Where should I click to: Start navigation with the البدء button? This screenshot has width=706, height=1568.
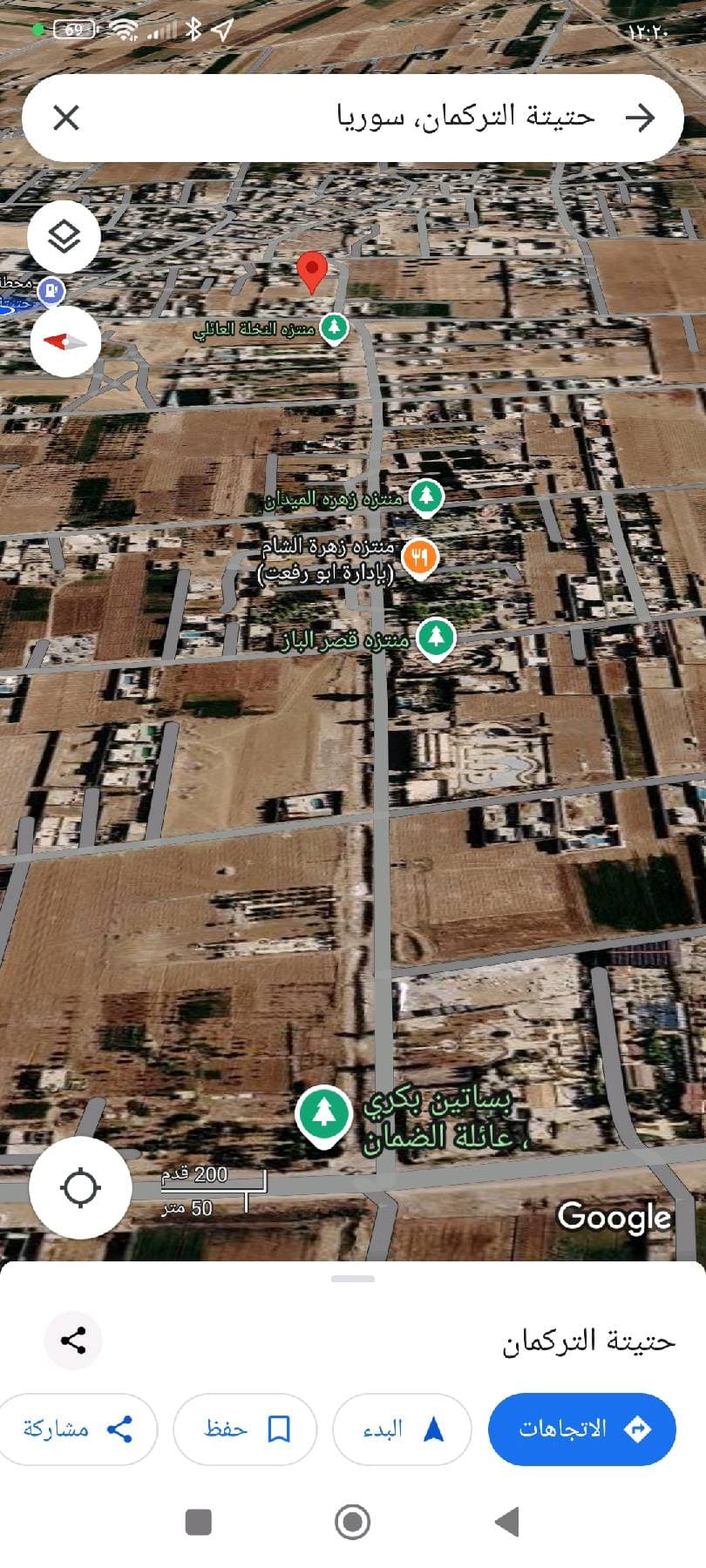[402, 1429]
